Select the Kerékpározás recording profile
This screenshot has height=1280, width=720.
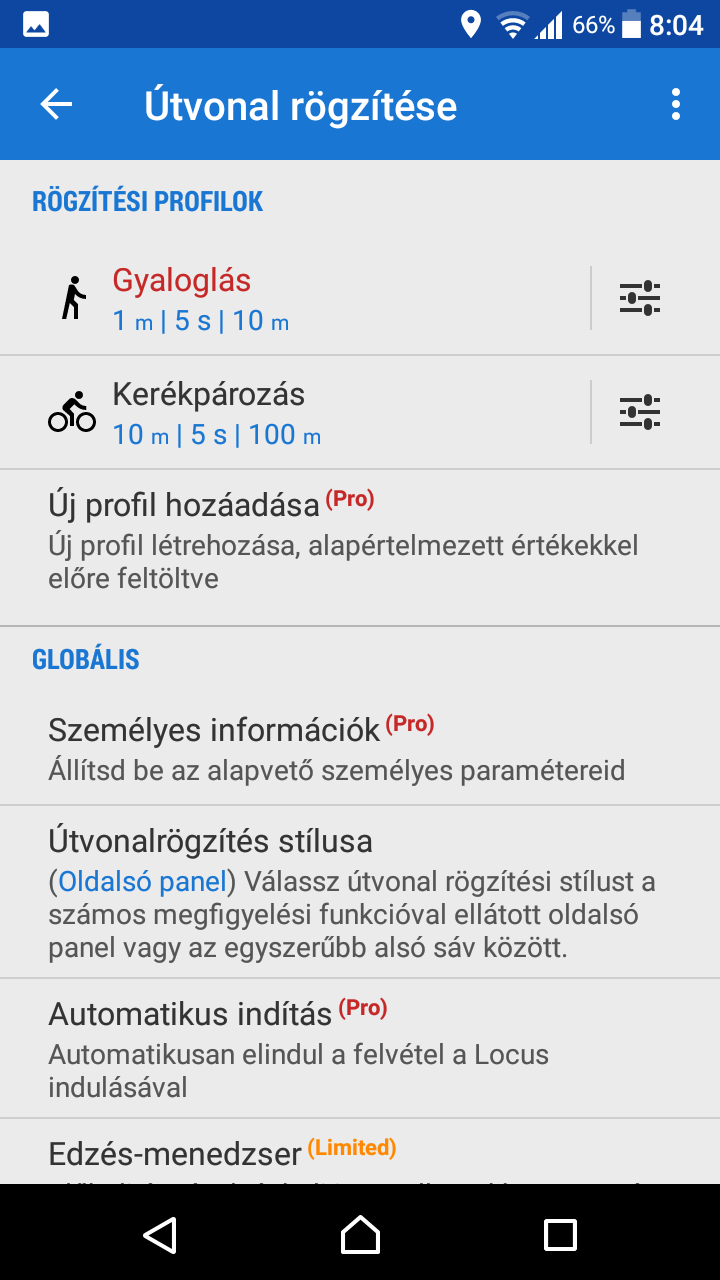click(300, 412)
